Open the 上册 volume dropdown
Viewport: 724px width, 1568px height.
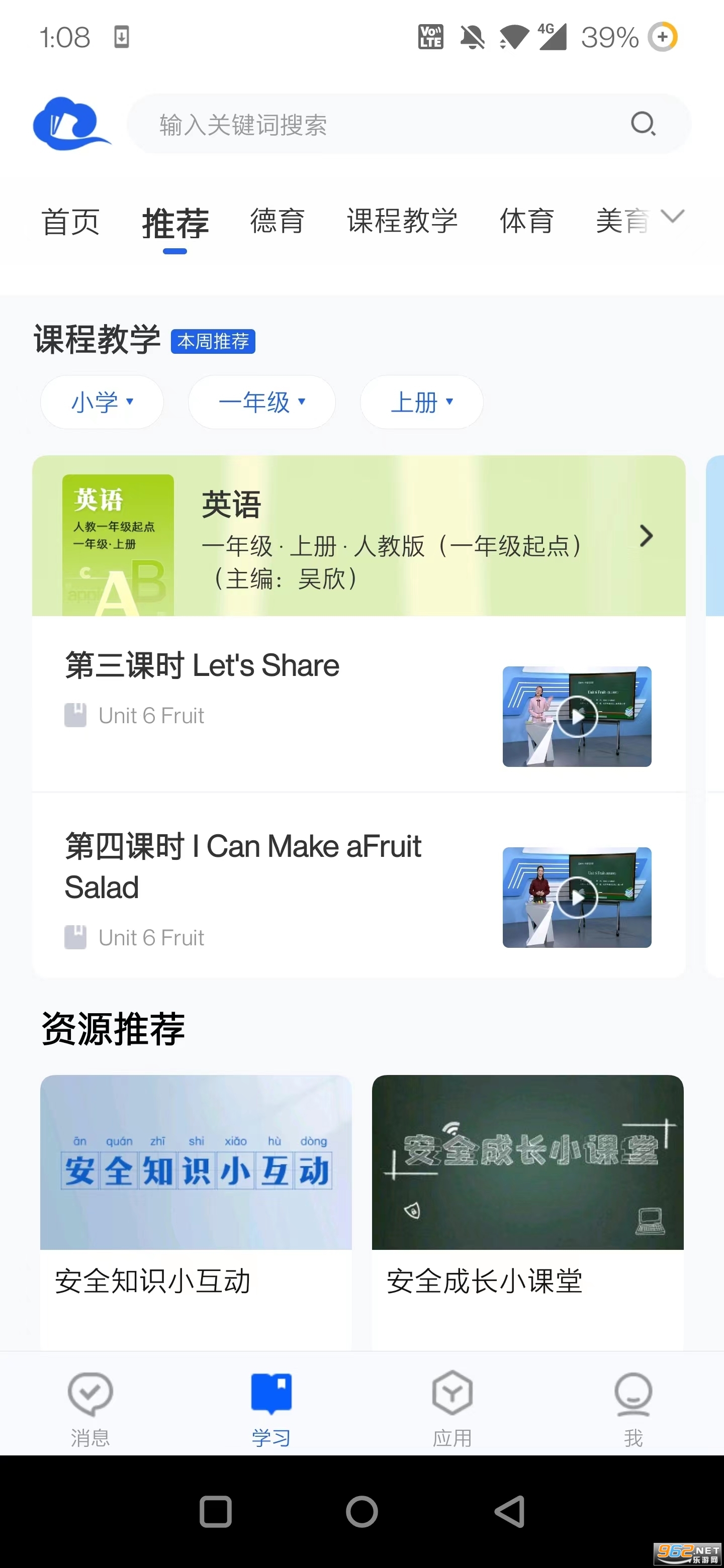[421, 403]
